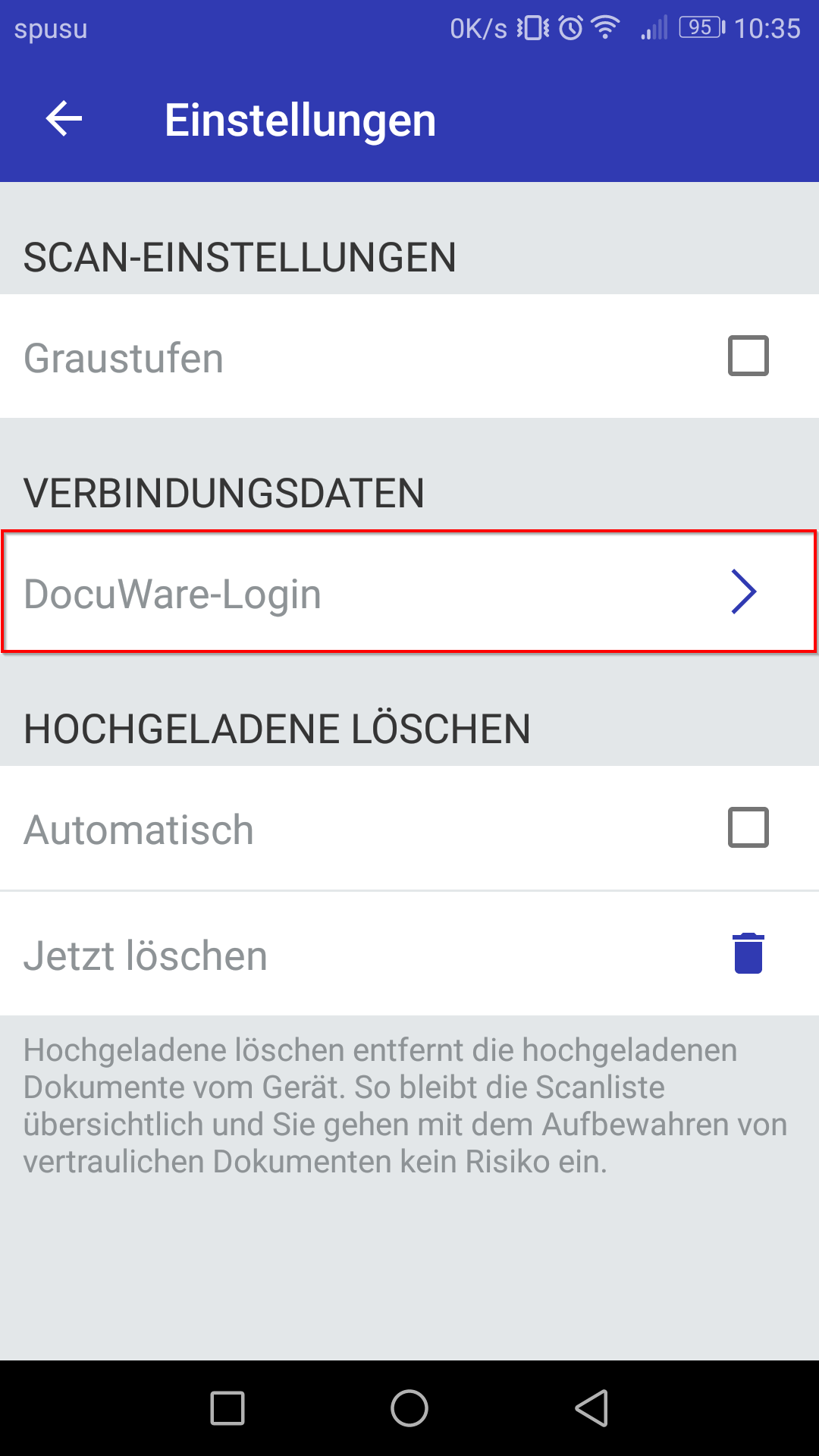
Task: Go back using the app bar arrow
Action: pyautogui.click(x=64, y=119)
